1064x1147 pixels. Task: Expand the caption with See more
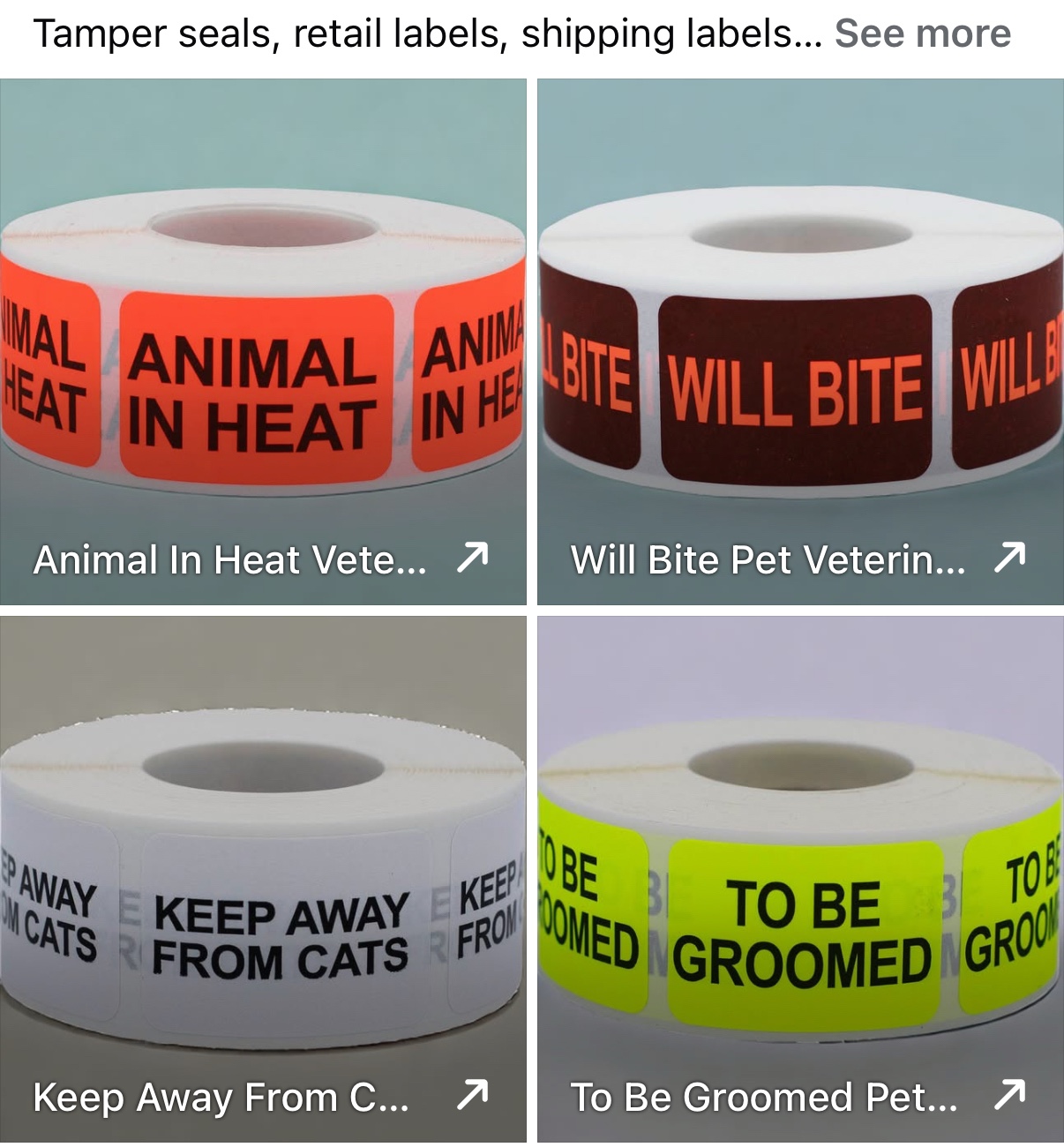[922, 34]
